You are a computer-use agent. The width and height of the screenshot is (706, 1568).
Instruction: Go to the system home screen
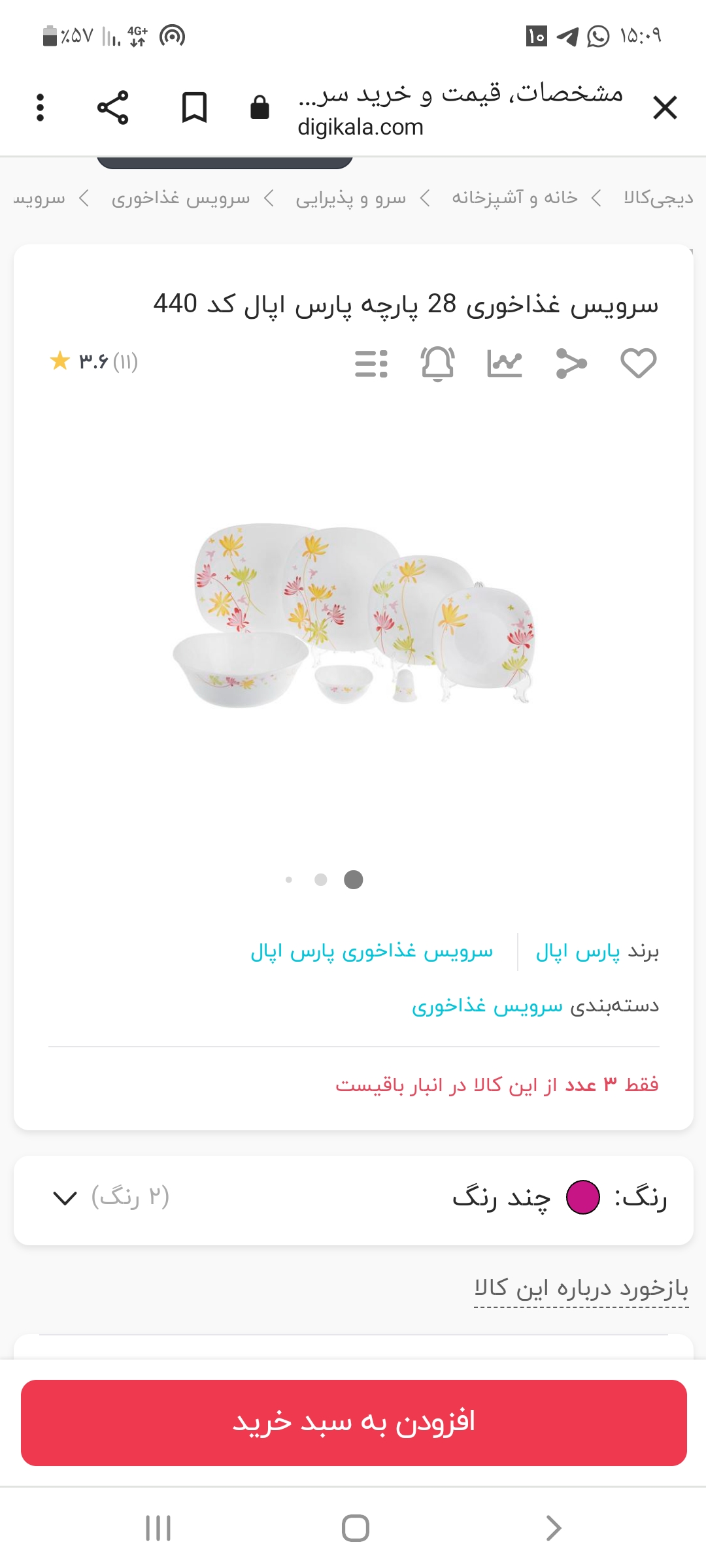point(355,1528)
